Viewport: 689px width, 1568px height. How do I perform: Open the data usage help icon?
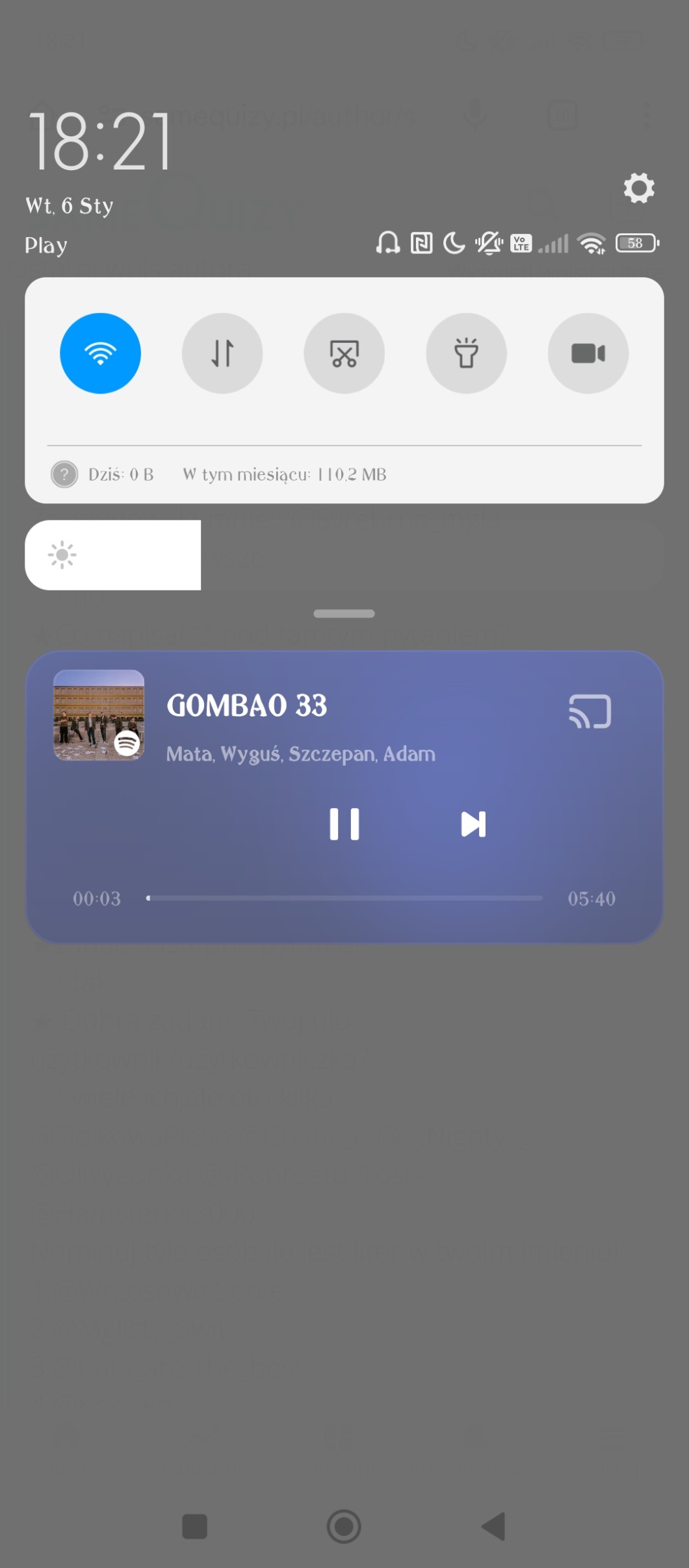pyautogui.click(x=64, y=474)
